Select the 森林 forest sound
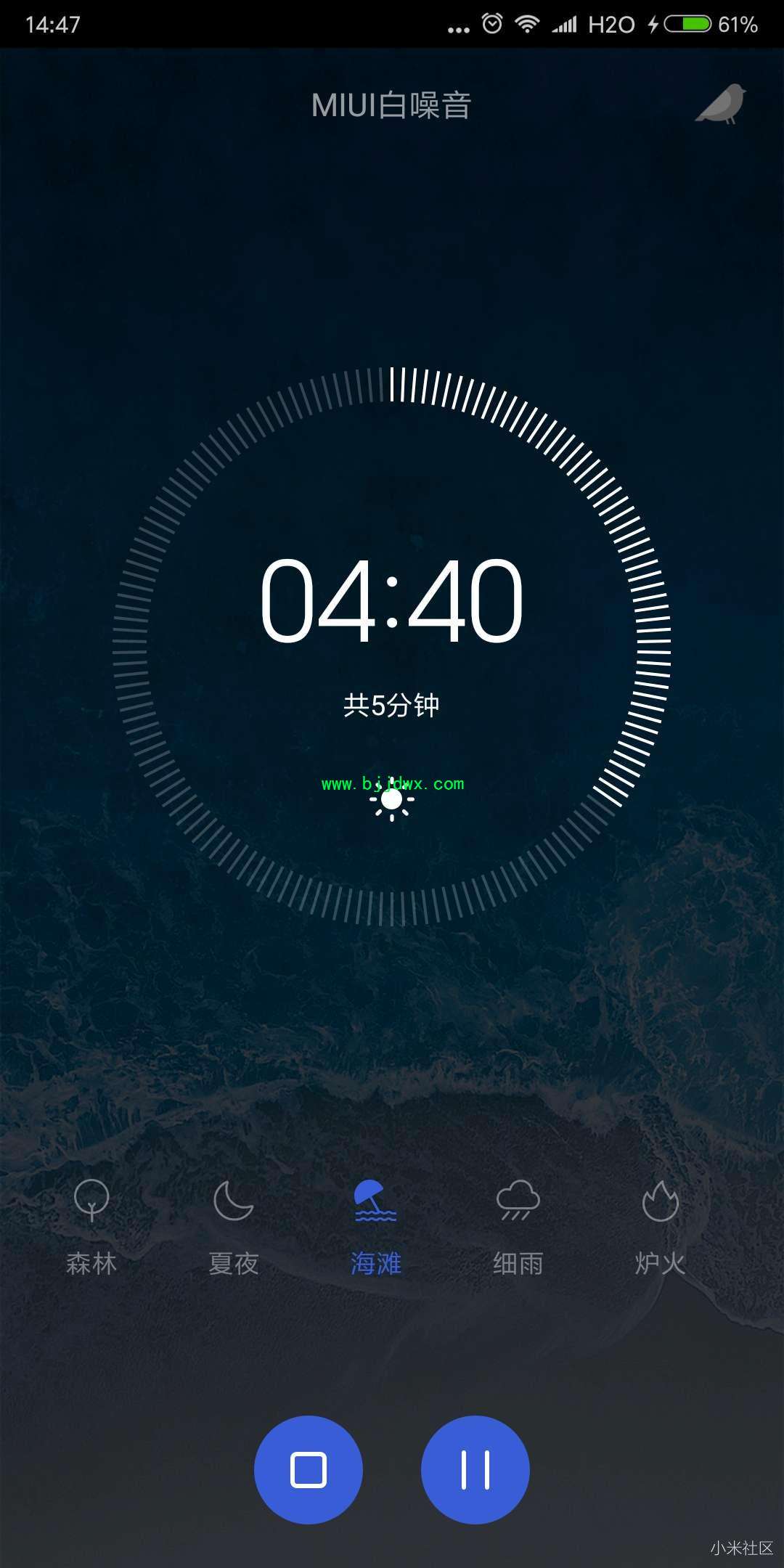The image size is (784, 1568). (x=91, y=1228)
